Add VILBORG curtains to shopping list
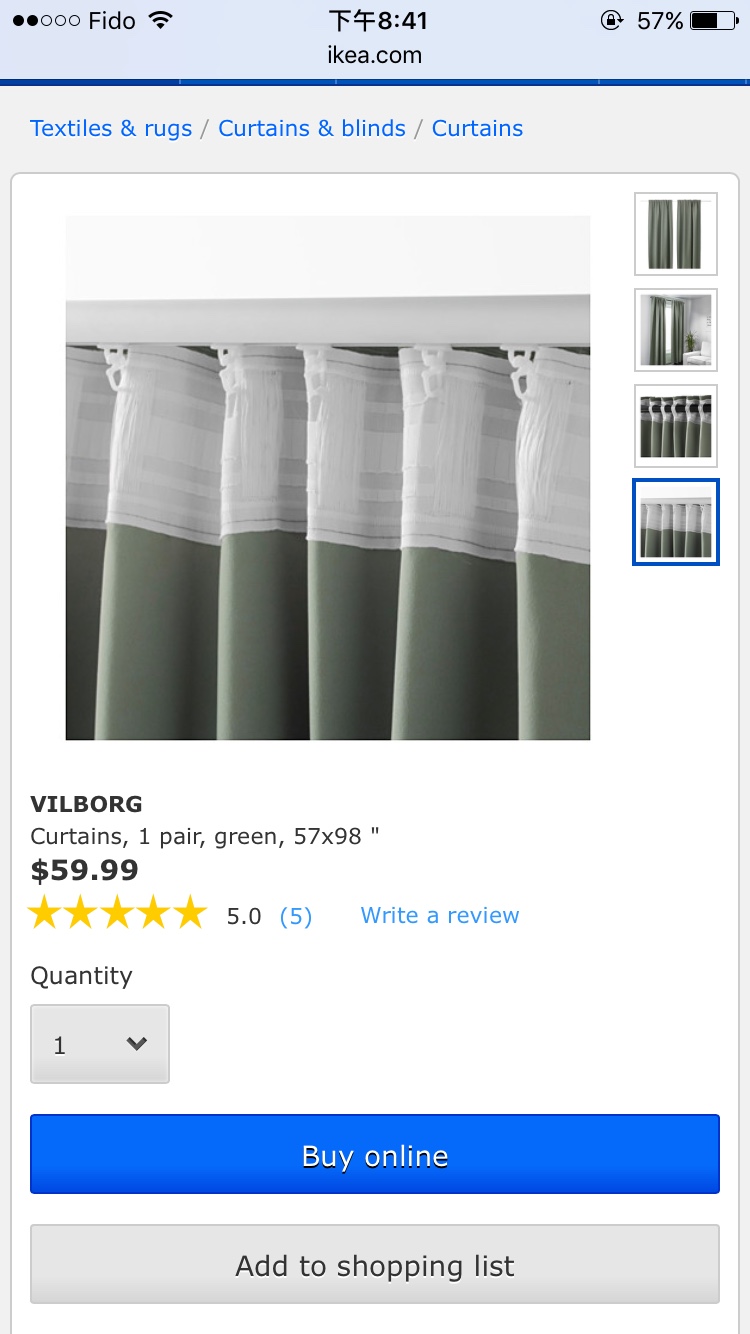This screenshot has height=1334, width=750. [x=375, y=1265]
